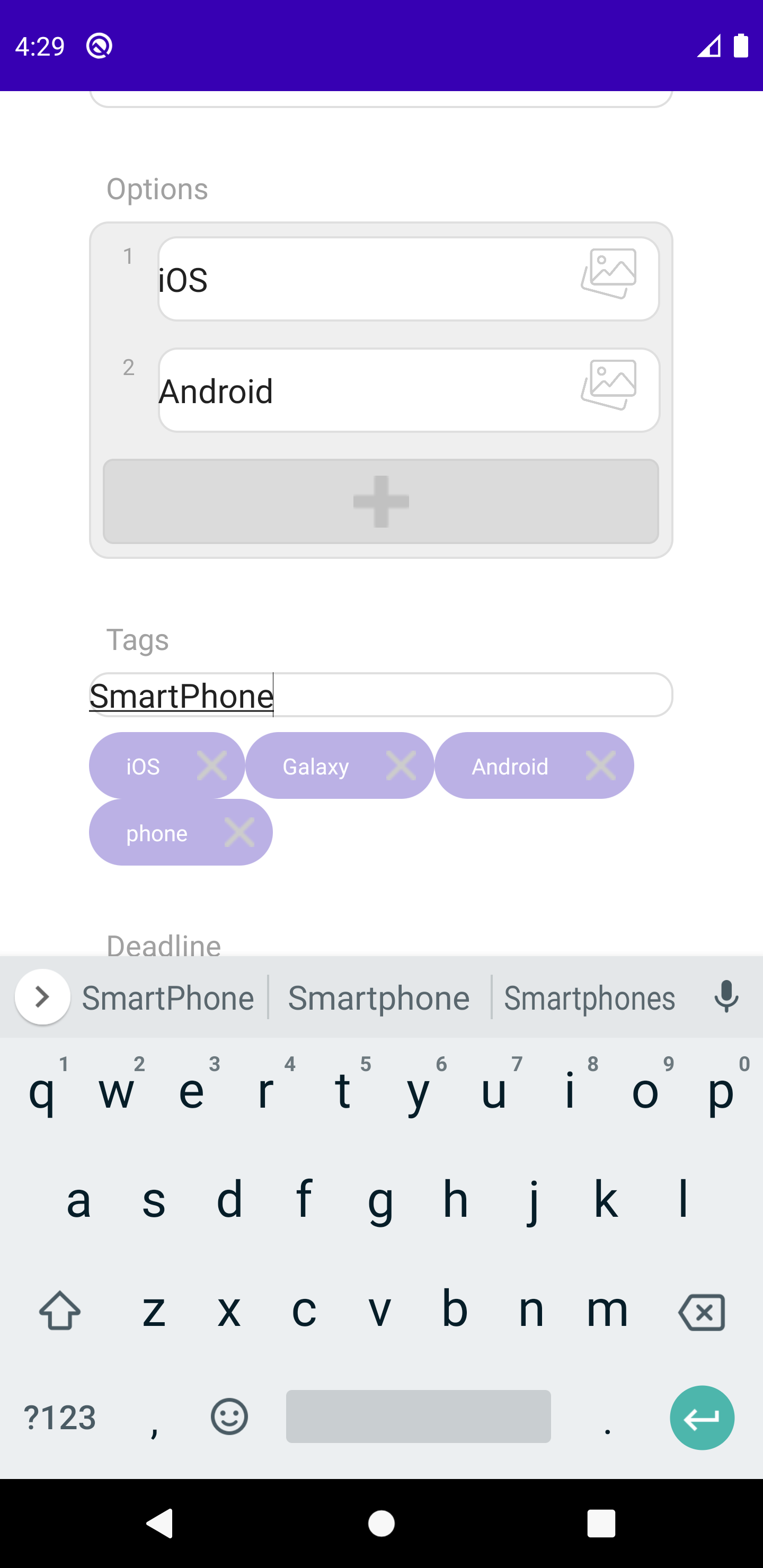Remove the phone tag
Image resolution: width=763 pixels, height=1568 pixels.
[239, 832]
